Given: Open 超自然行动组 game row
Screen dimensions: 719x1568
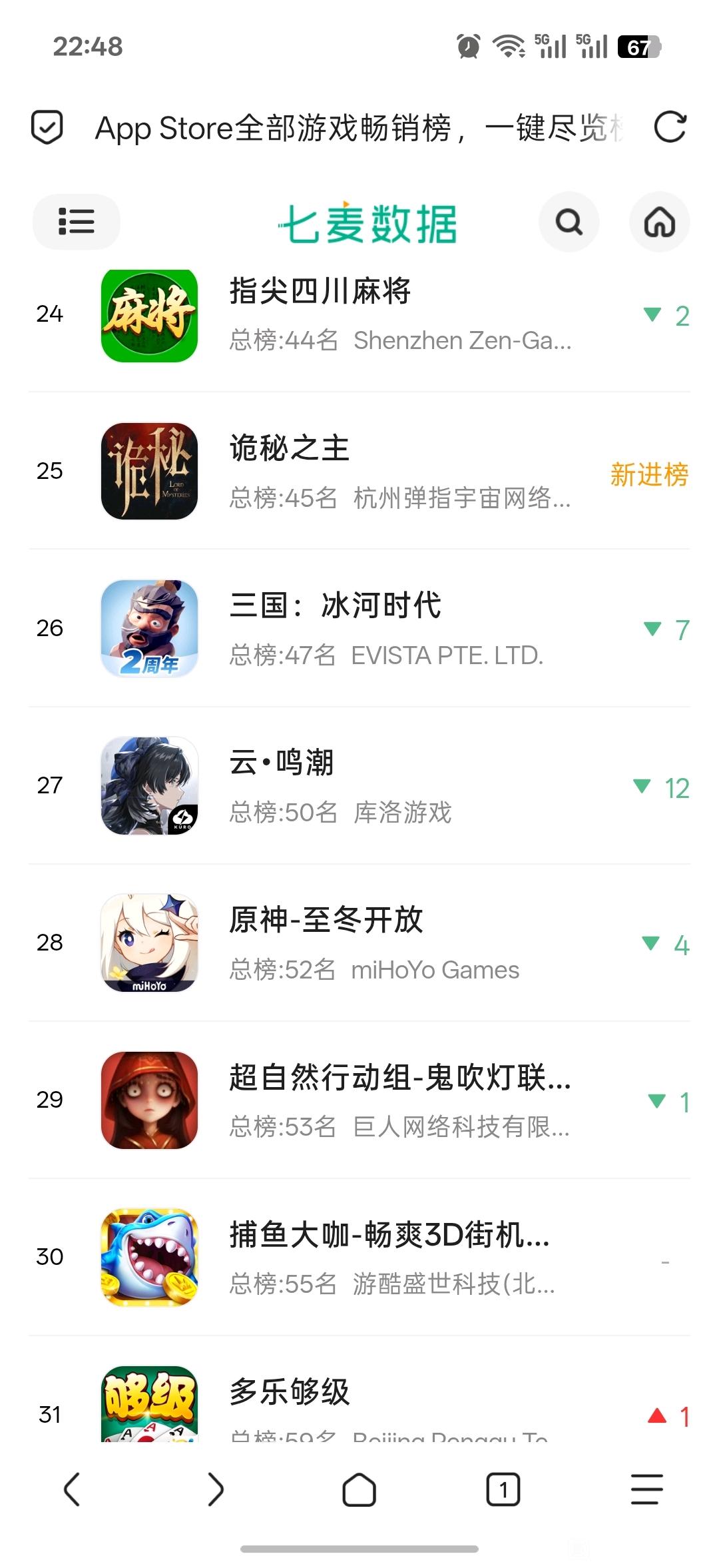Looking at the screenshot, I should 359,1100.
